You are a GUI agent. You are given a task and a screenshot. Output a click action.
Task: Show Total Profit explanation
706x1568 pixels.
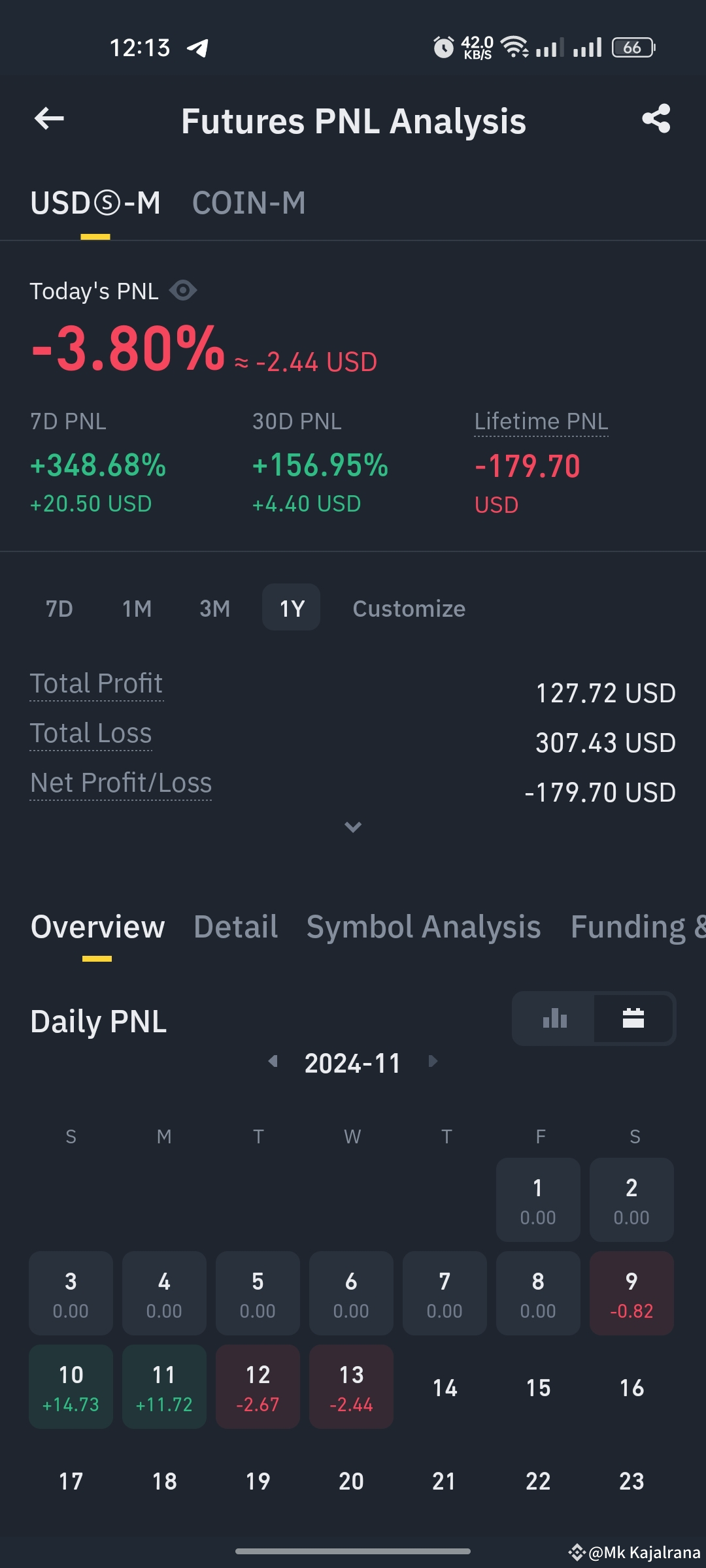pos(96,683)
